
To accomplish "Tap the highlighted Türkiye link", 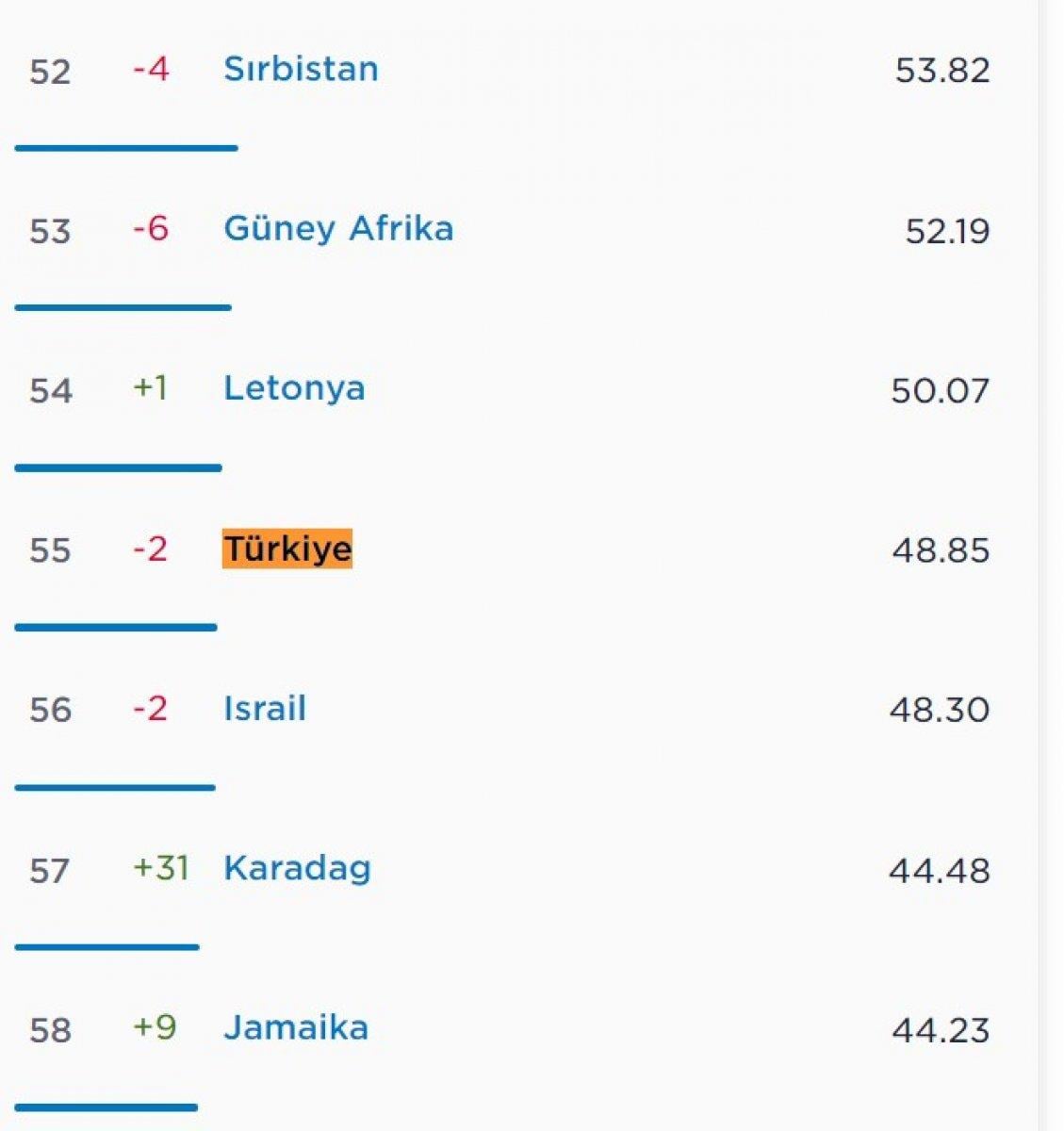I will 287,549.
